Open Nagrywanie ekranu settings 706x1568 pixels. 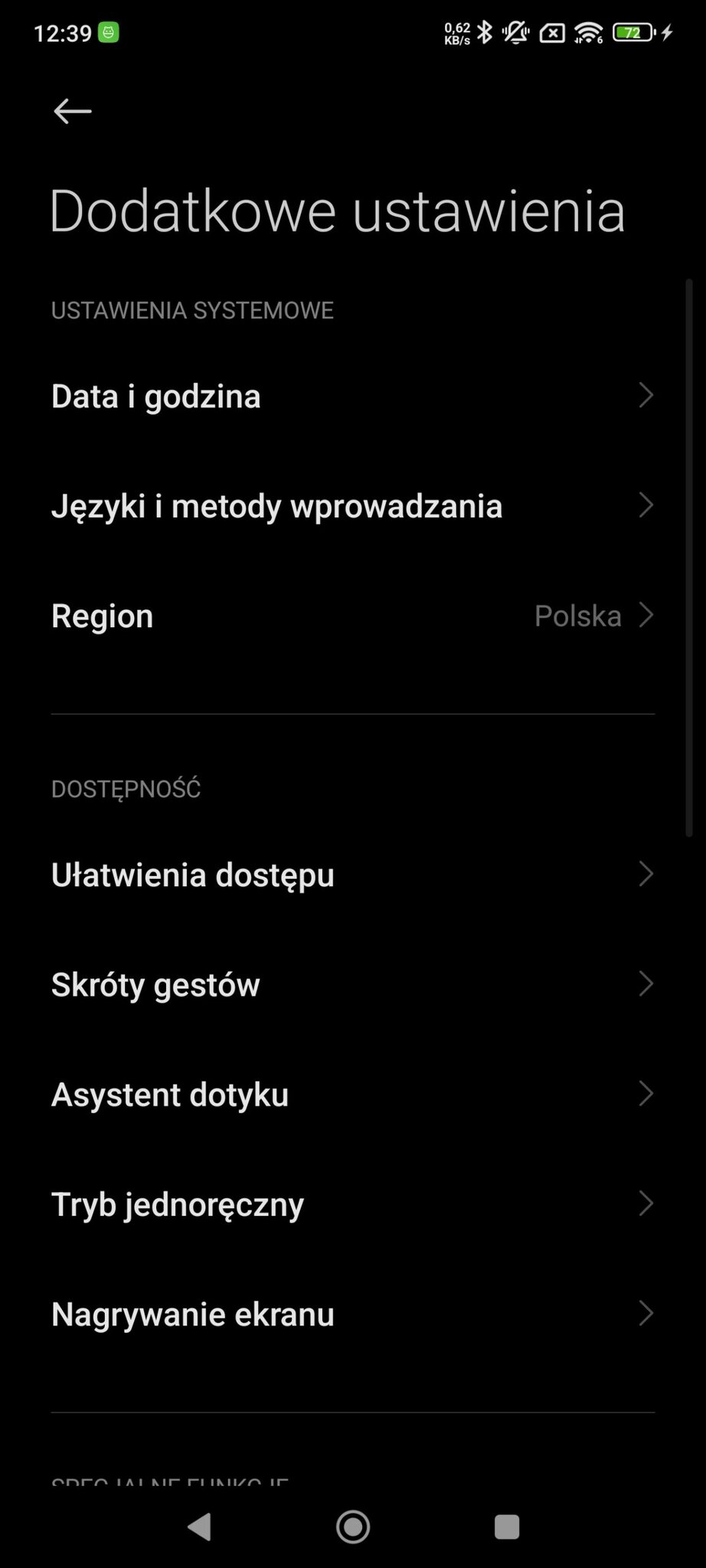coord(352,1314)
